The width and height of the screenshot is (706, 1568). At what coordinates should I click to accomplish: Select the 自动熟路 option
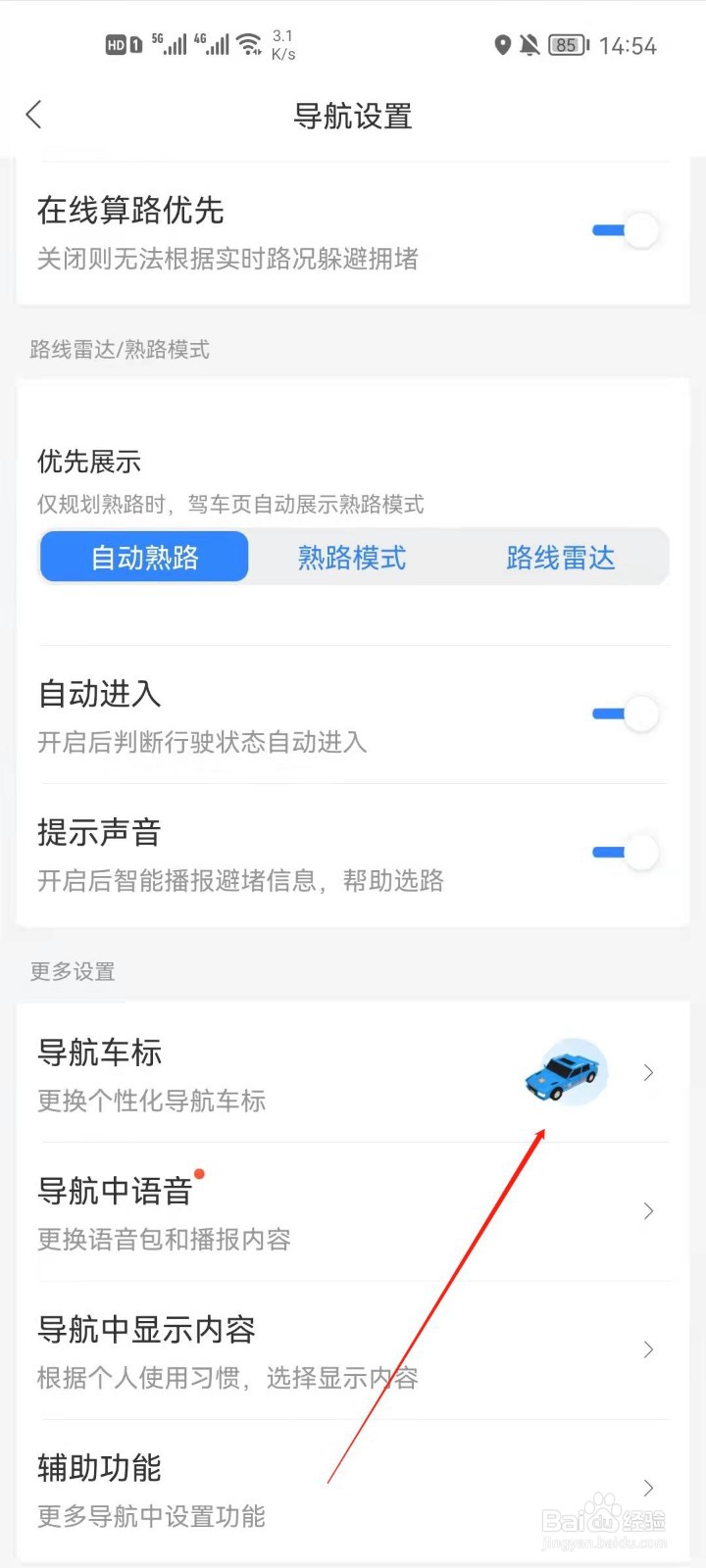[145, 558]
